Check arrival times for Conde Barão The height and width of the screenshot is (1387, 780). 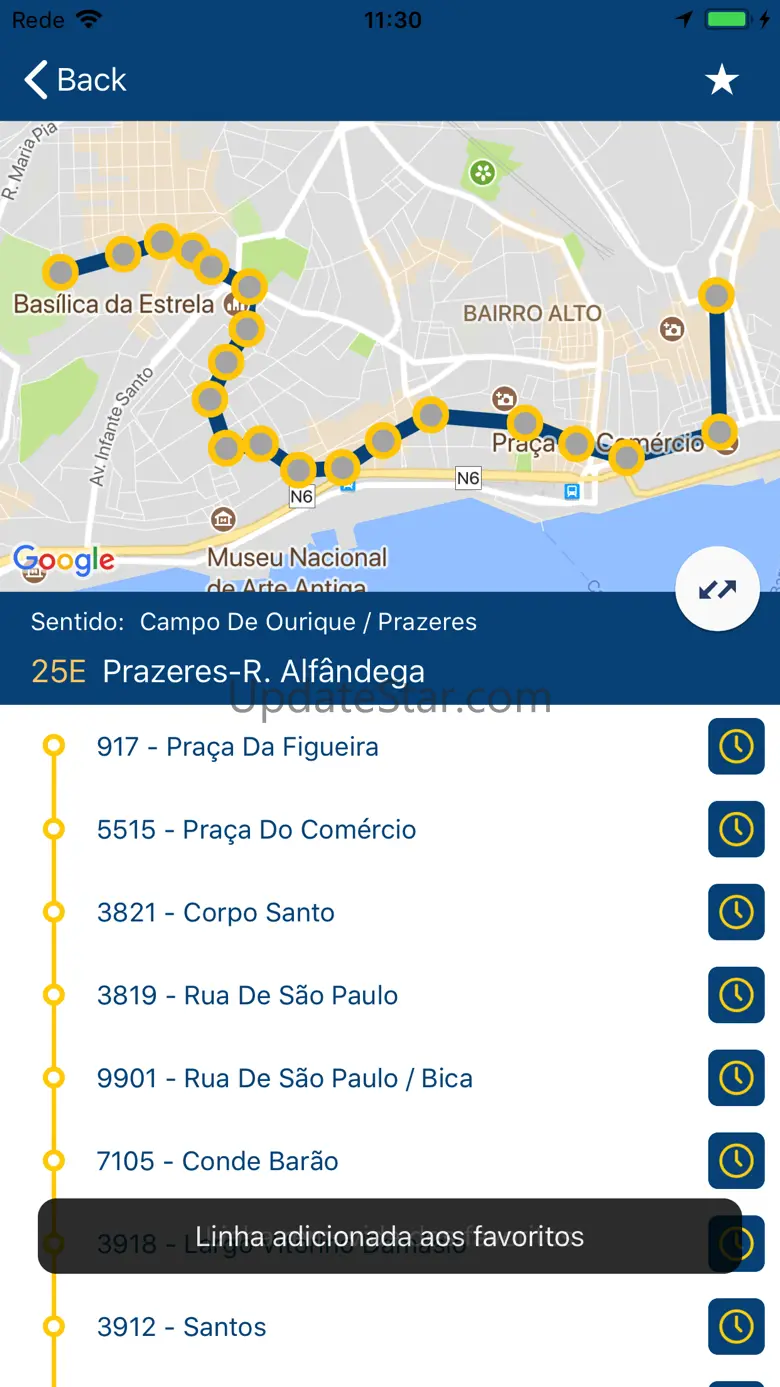pyautogui.click(x=736, y=1162)
